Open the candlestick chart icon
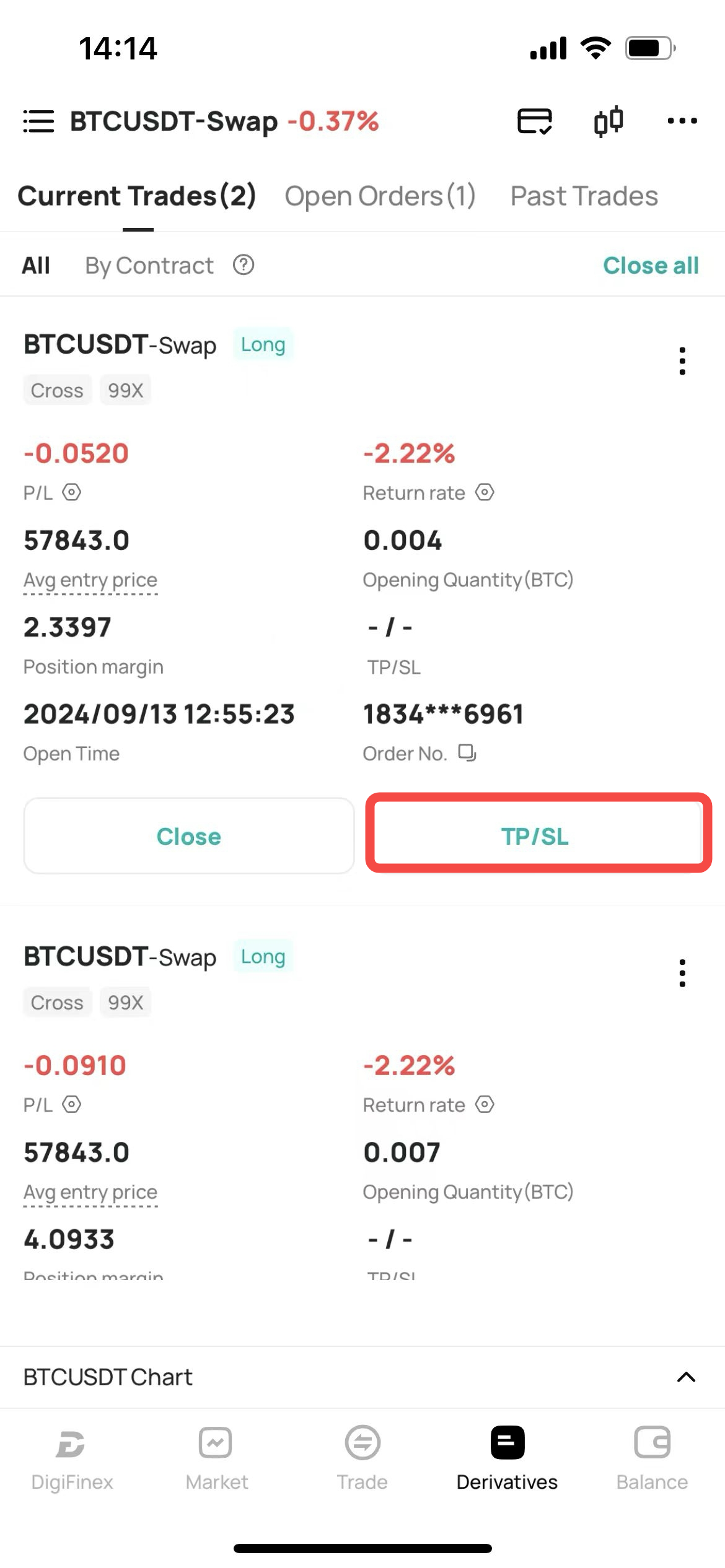The width and height of the screenshot is (725, 1568). click(609, 121)
